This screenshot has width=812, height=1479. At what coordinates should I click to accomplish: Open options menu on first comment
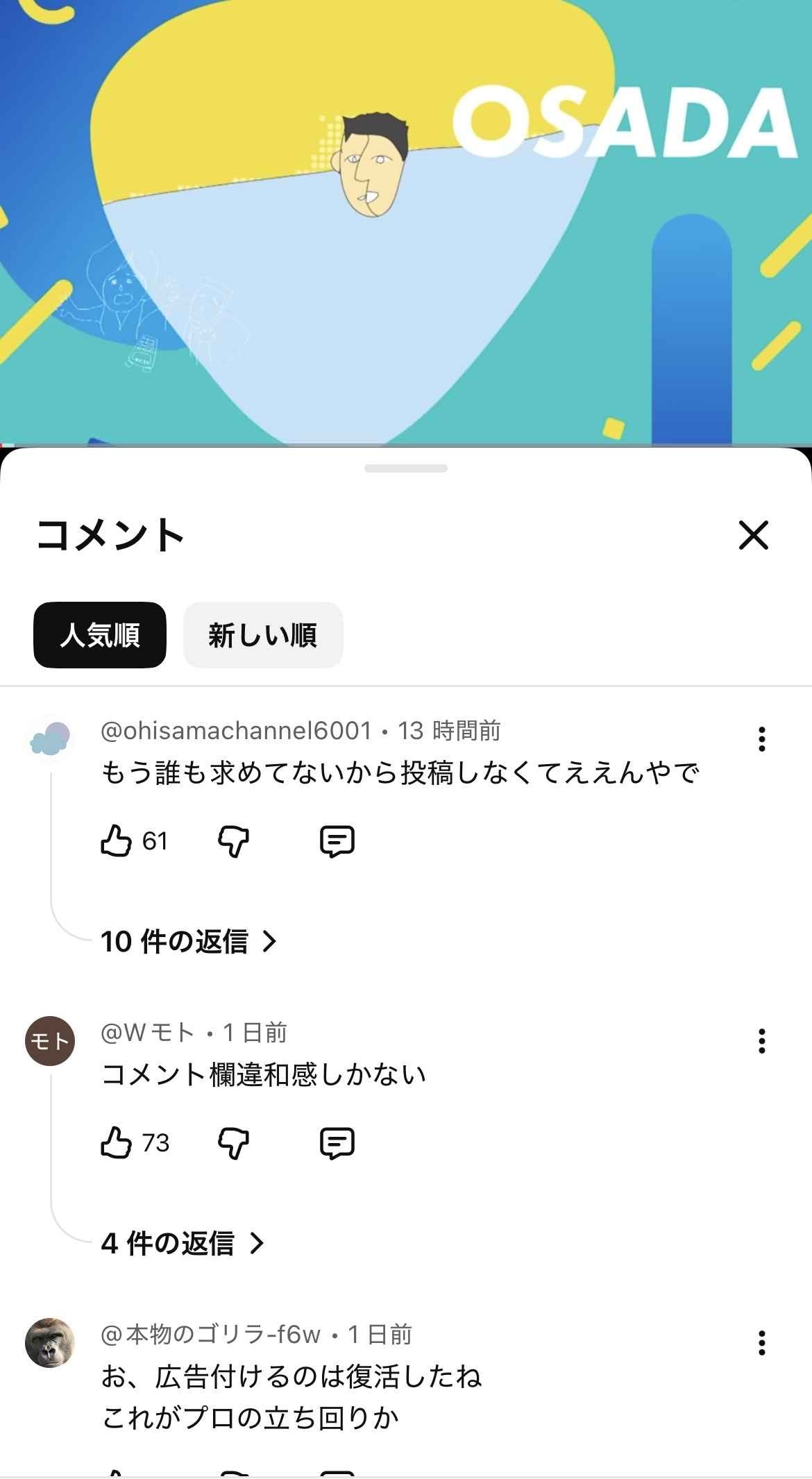pyautogui.click(x=761, y=739)
